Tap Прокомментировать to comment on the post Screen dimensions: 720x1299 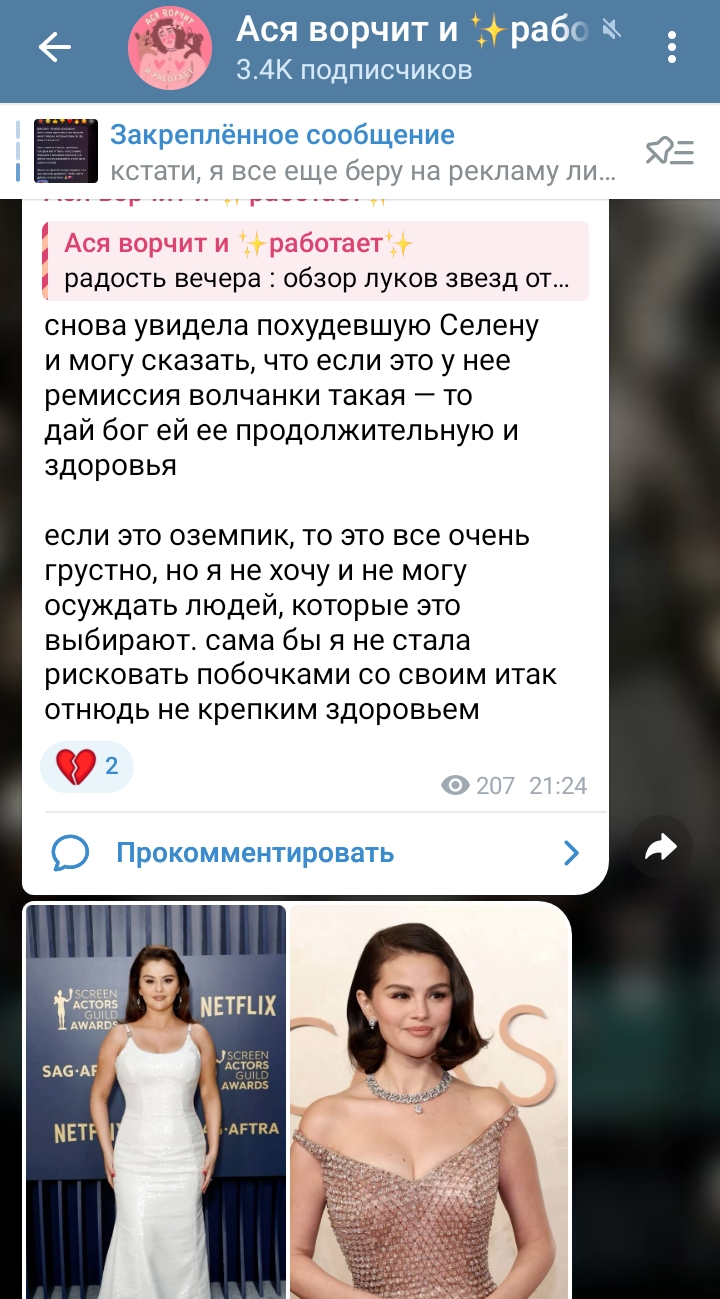pyautogui.click(x=255, y=853)
